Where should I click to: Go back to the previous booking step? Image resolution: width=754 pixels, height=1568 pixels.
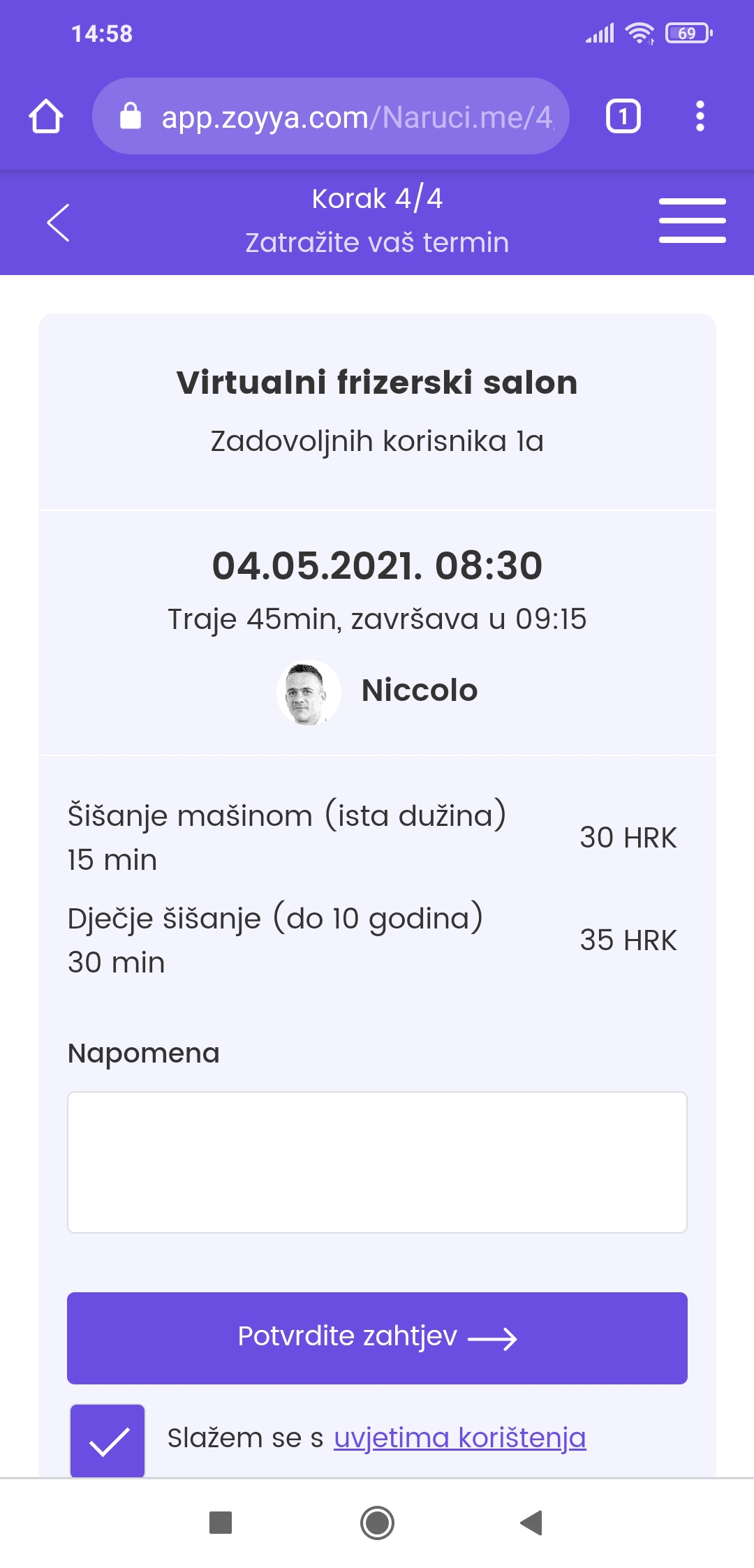59,223
